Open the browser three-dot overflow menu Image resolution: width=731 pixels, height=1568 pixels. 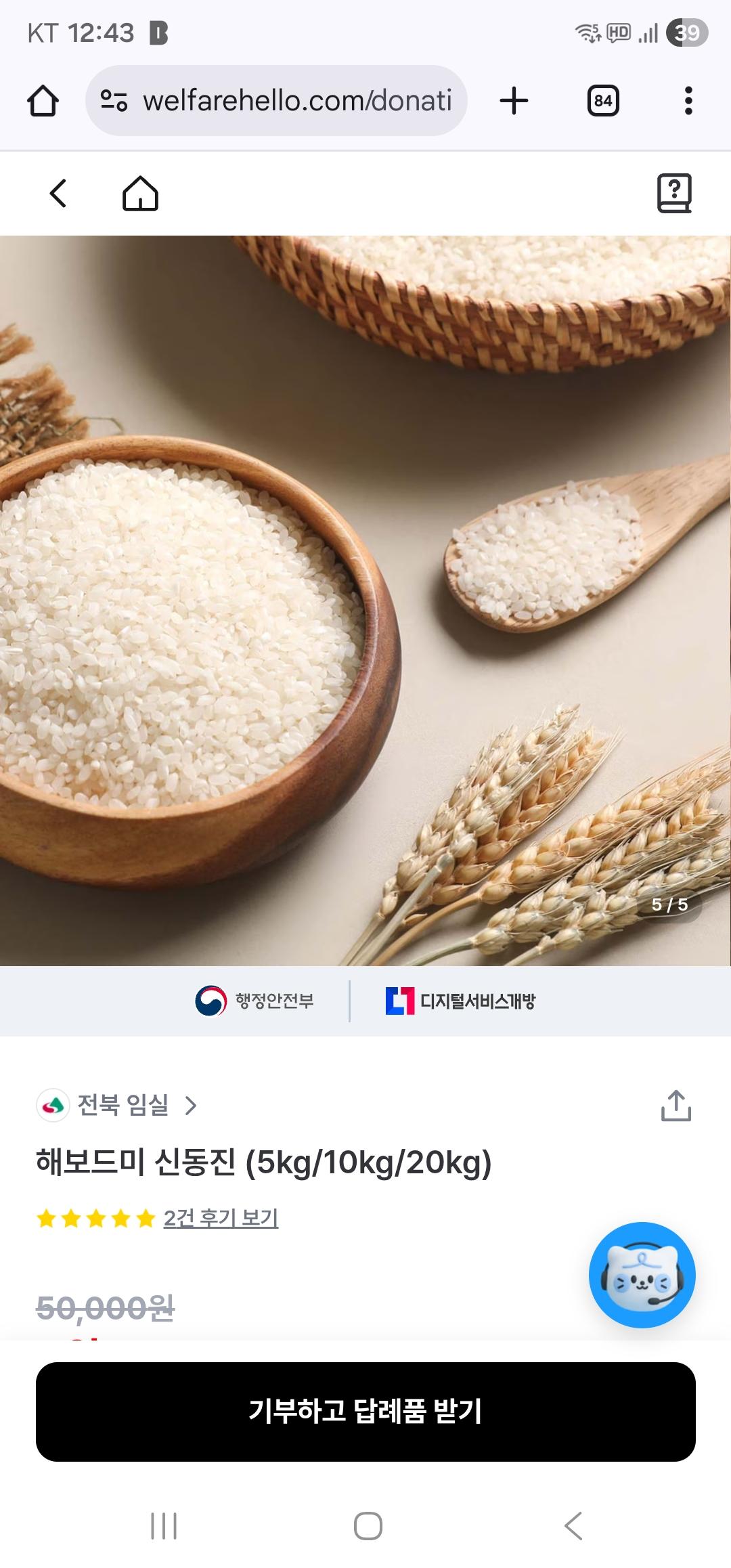(x=689, y=100)
